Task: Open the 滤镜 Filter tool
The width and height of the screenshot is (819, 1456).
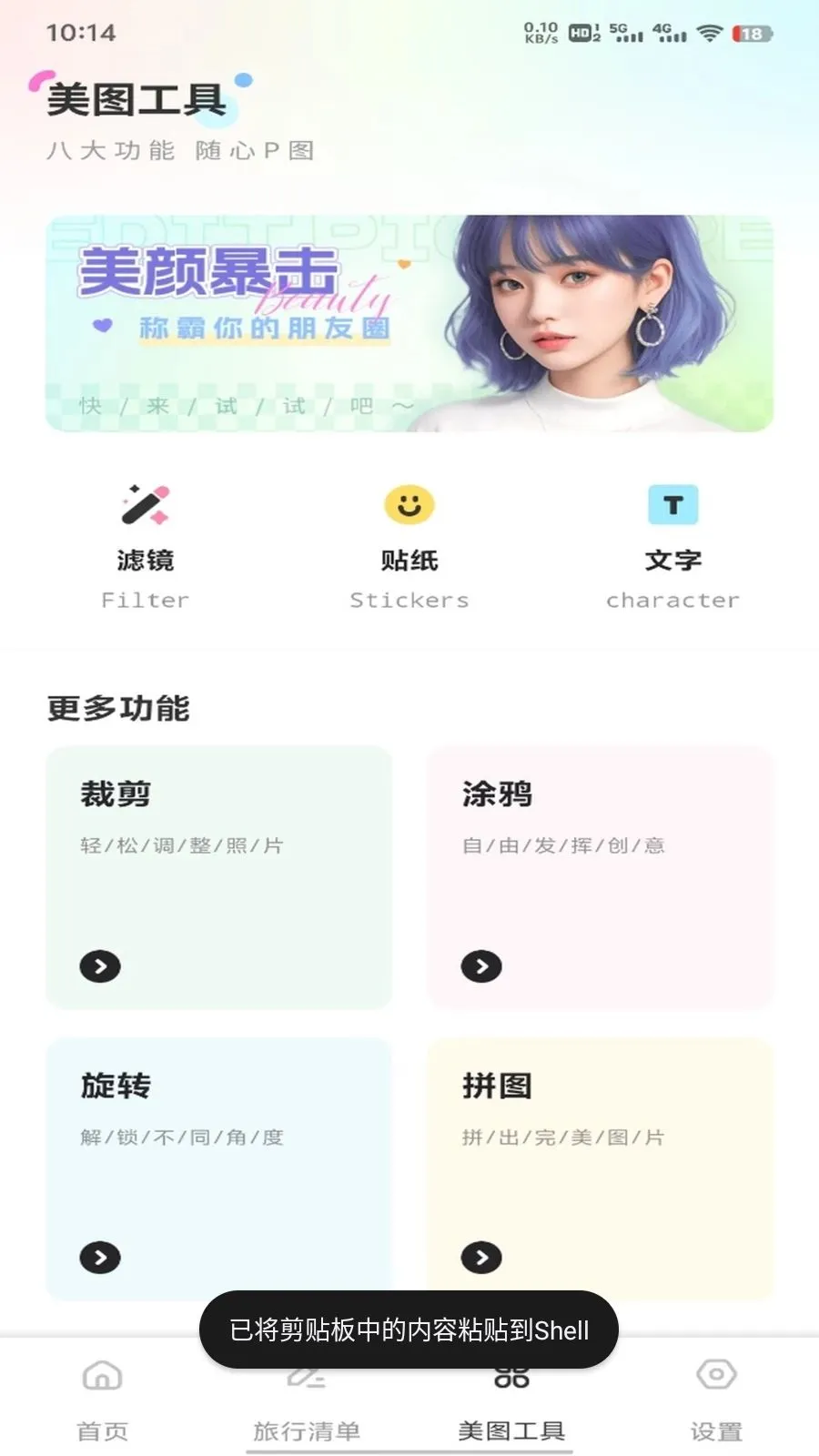Action: 146,547
